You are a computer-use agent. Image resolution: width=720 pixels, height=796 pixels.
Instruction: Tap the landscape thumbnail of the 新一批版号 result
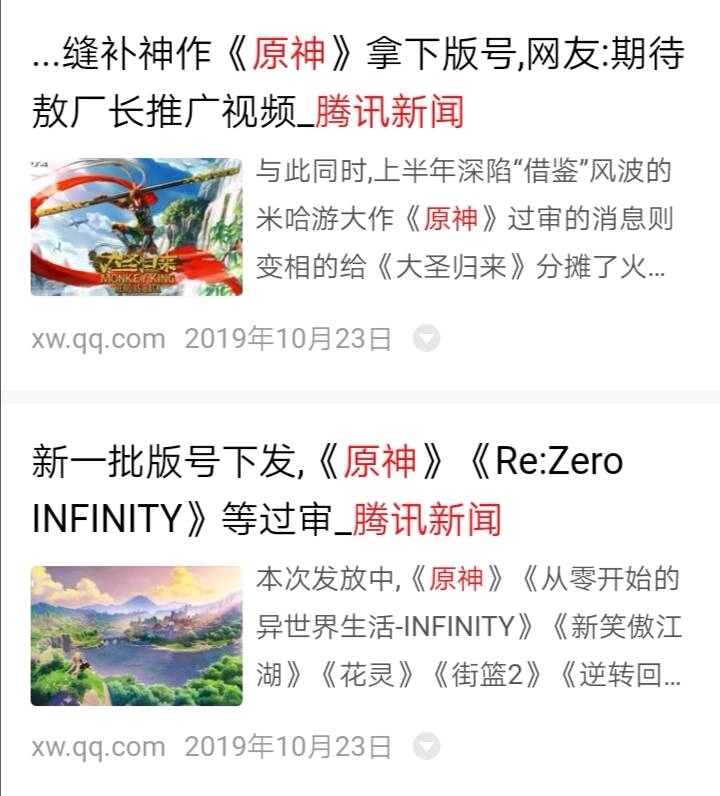(136, 636)
